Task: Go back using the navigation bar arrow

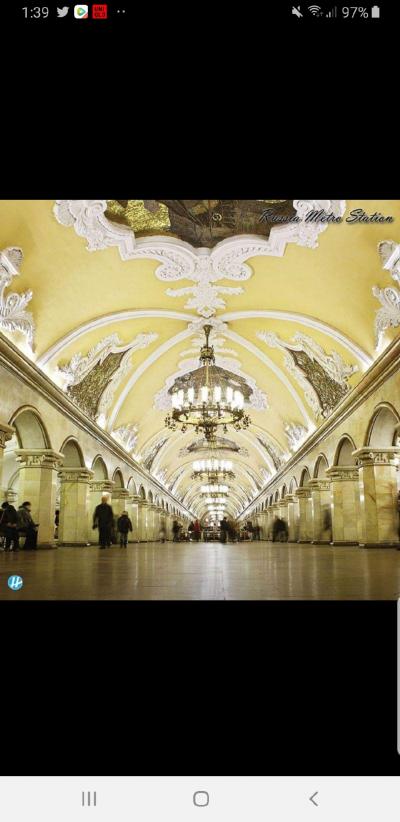Action: point(313,798)
